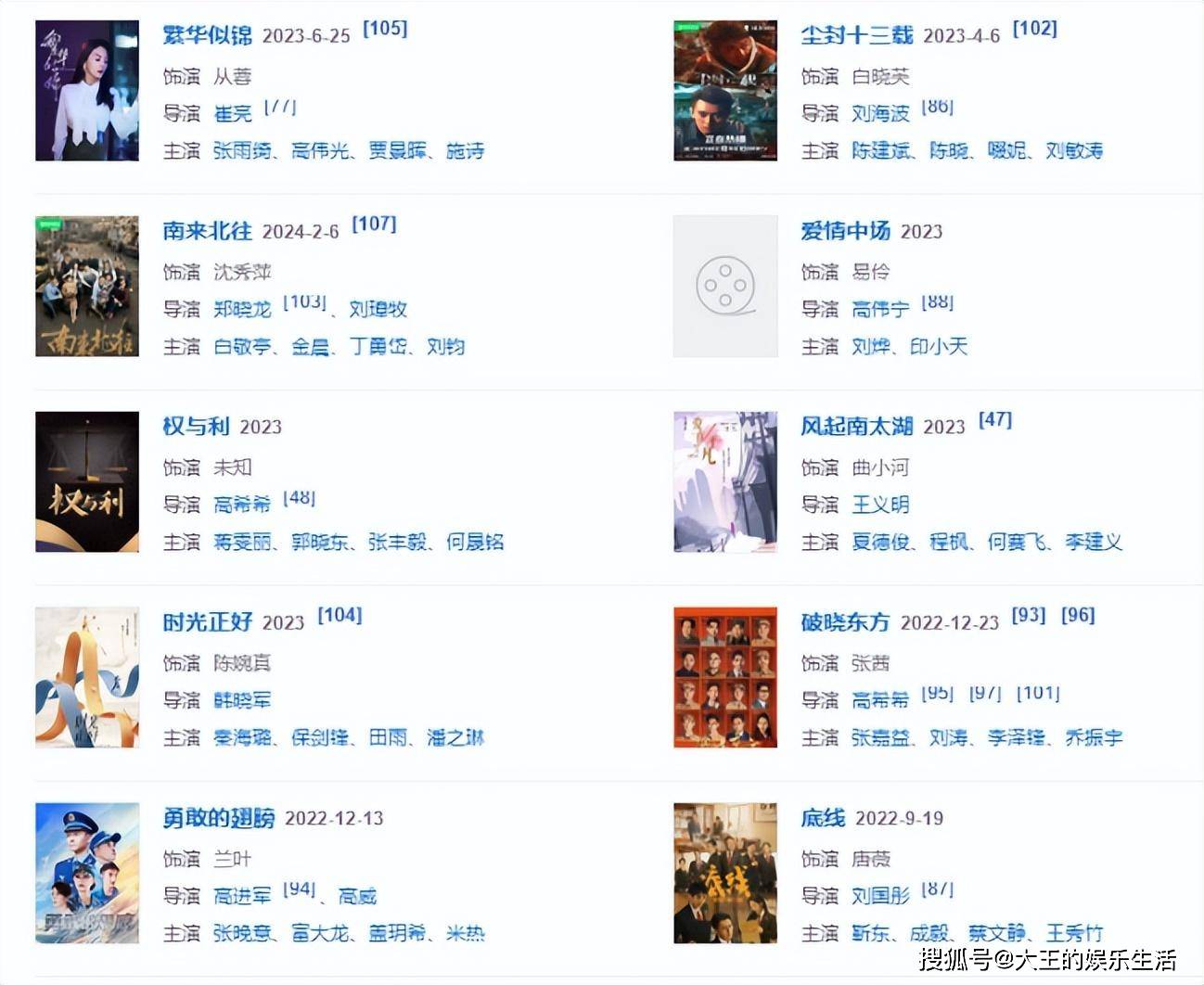Open the 勇敢的翅膀 title link
The image size is (1204, 985).
coord(218,818)
